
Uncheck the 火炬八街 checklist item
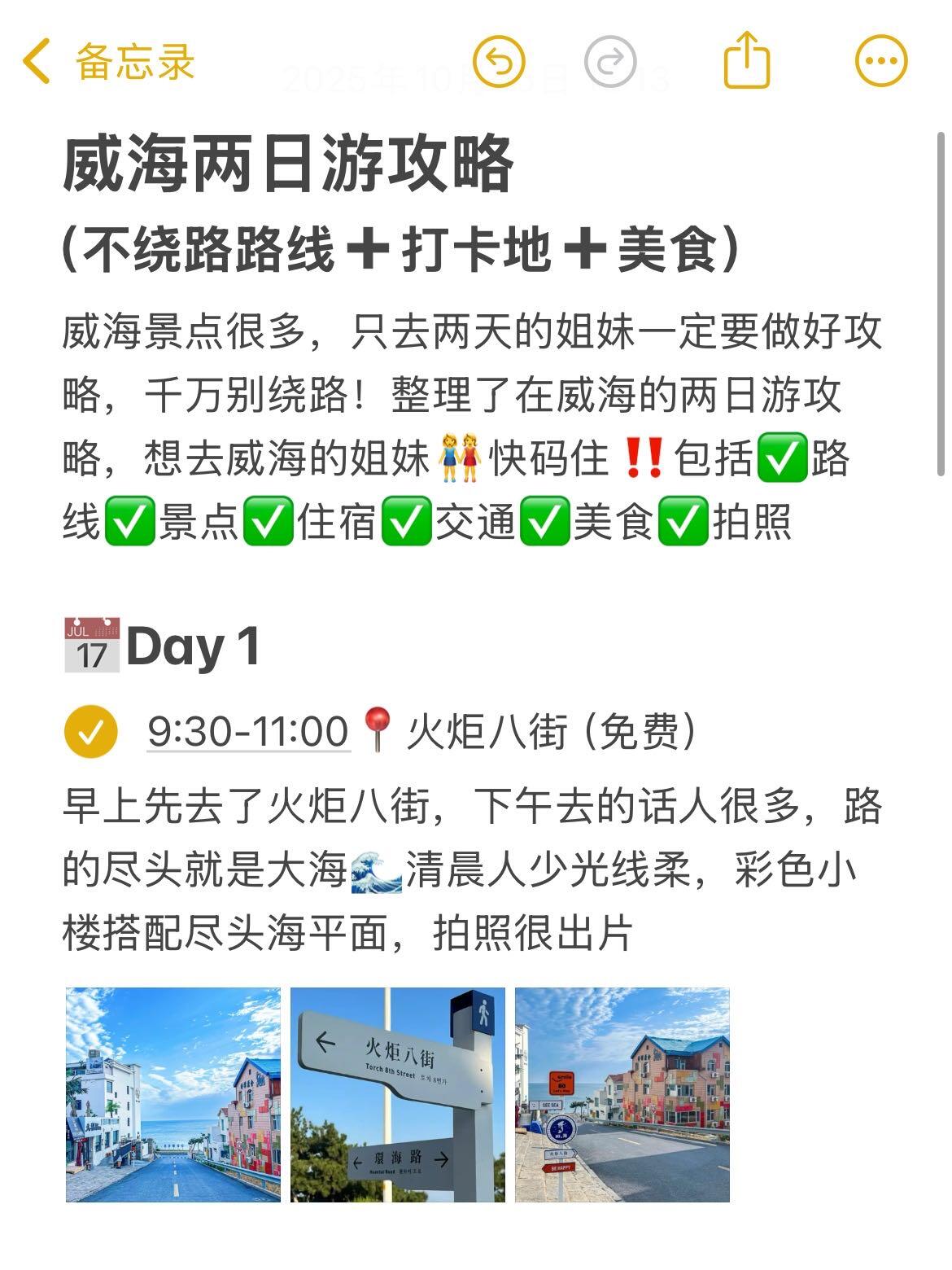(91, 732)
